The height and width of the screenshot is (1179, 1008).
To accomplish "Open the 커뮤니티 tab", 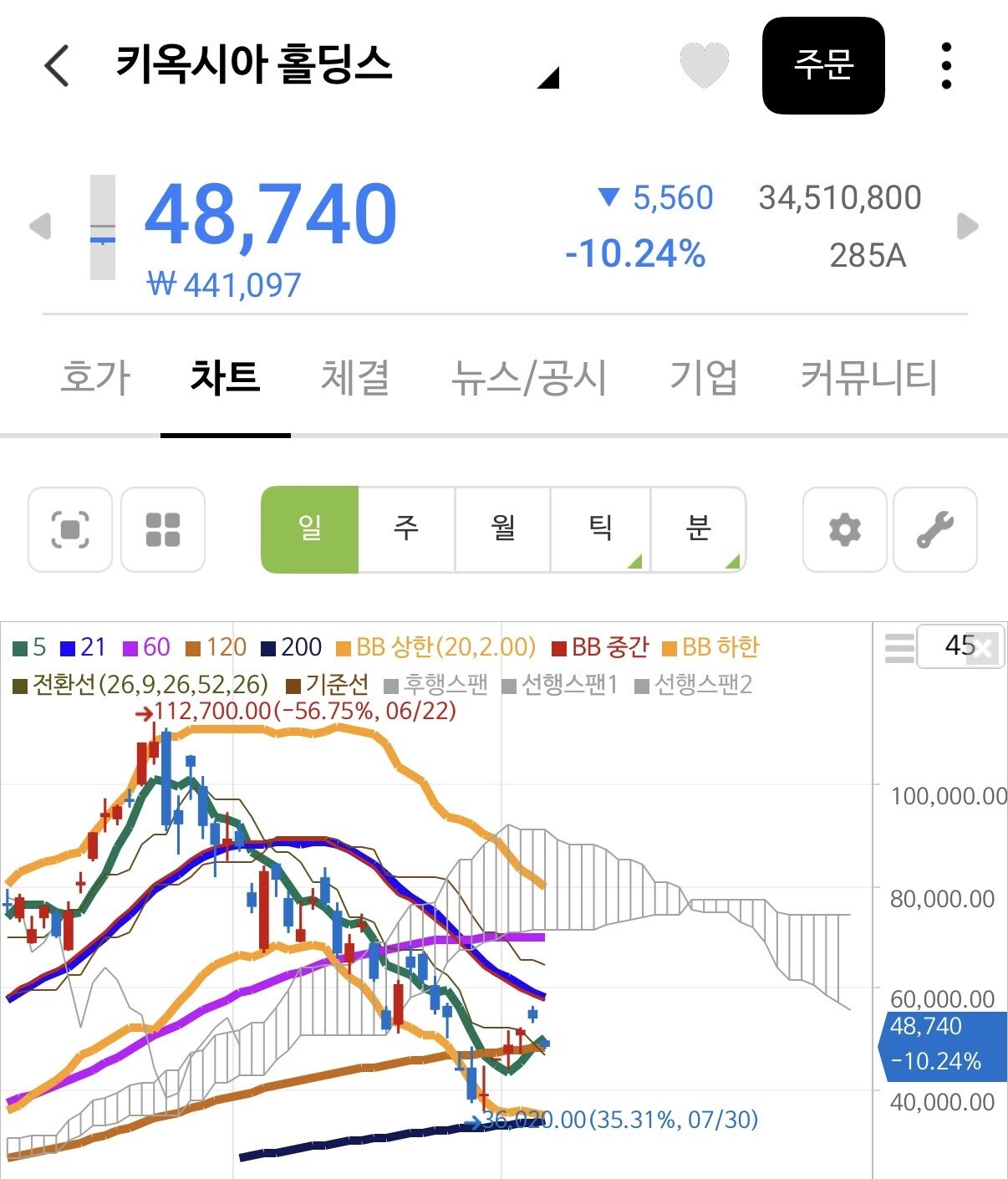I will click(869, 377).
